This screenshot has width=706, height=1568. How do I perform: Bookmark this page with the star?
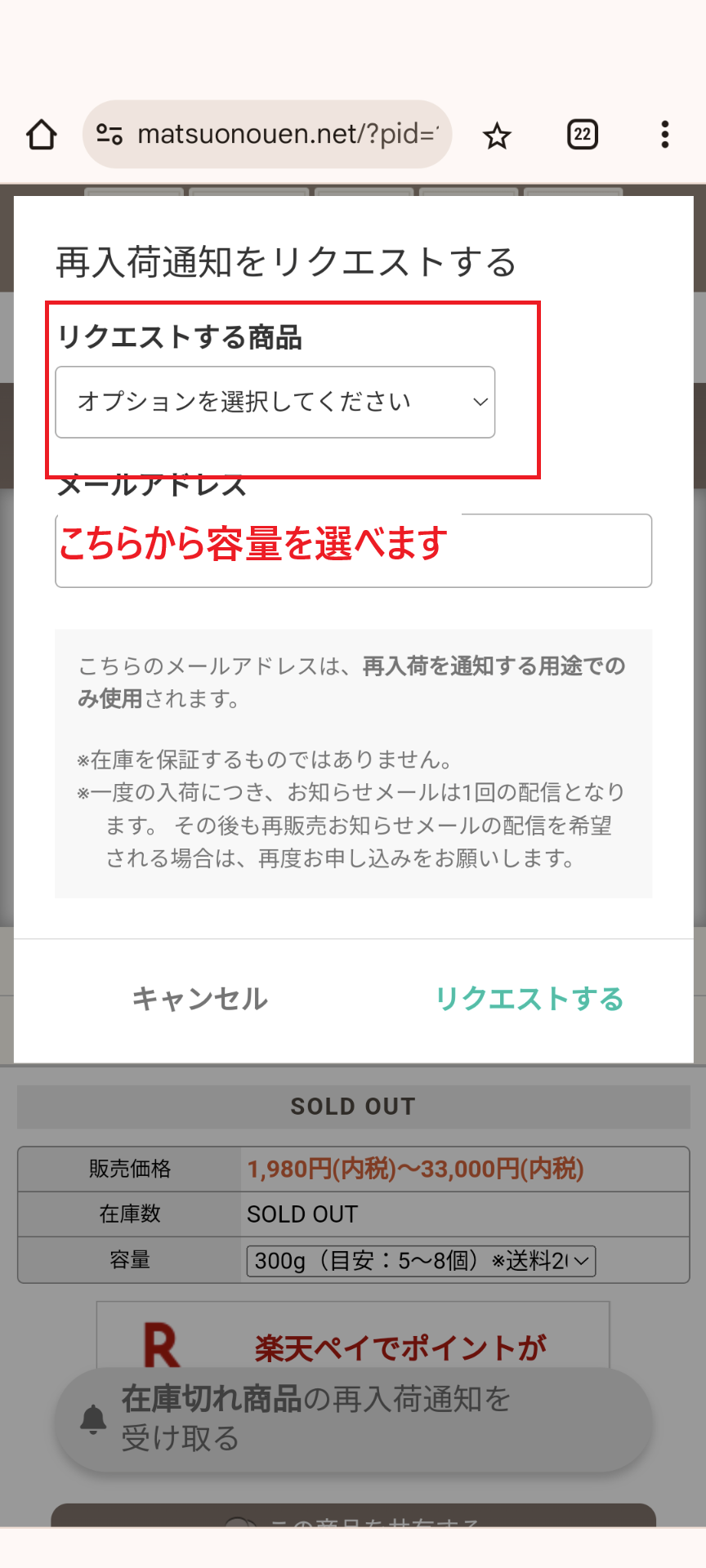(497, 136)
